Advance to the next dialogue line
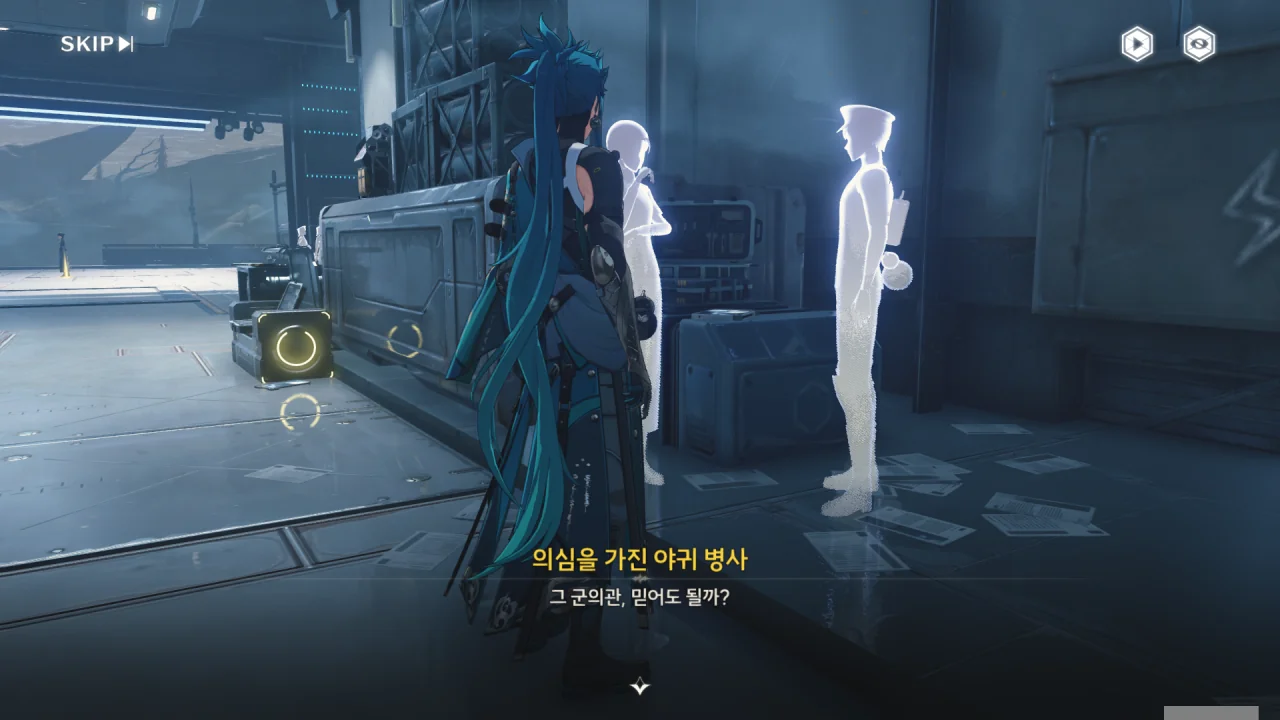1280x720 pixels. (640, 686)
